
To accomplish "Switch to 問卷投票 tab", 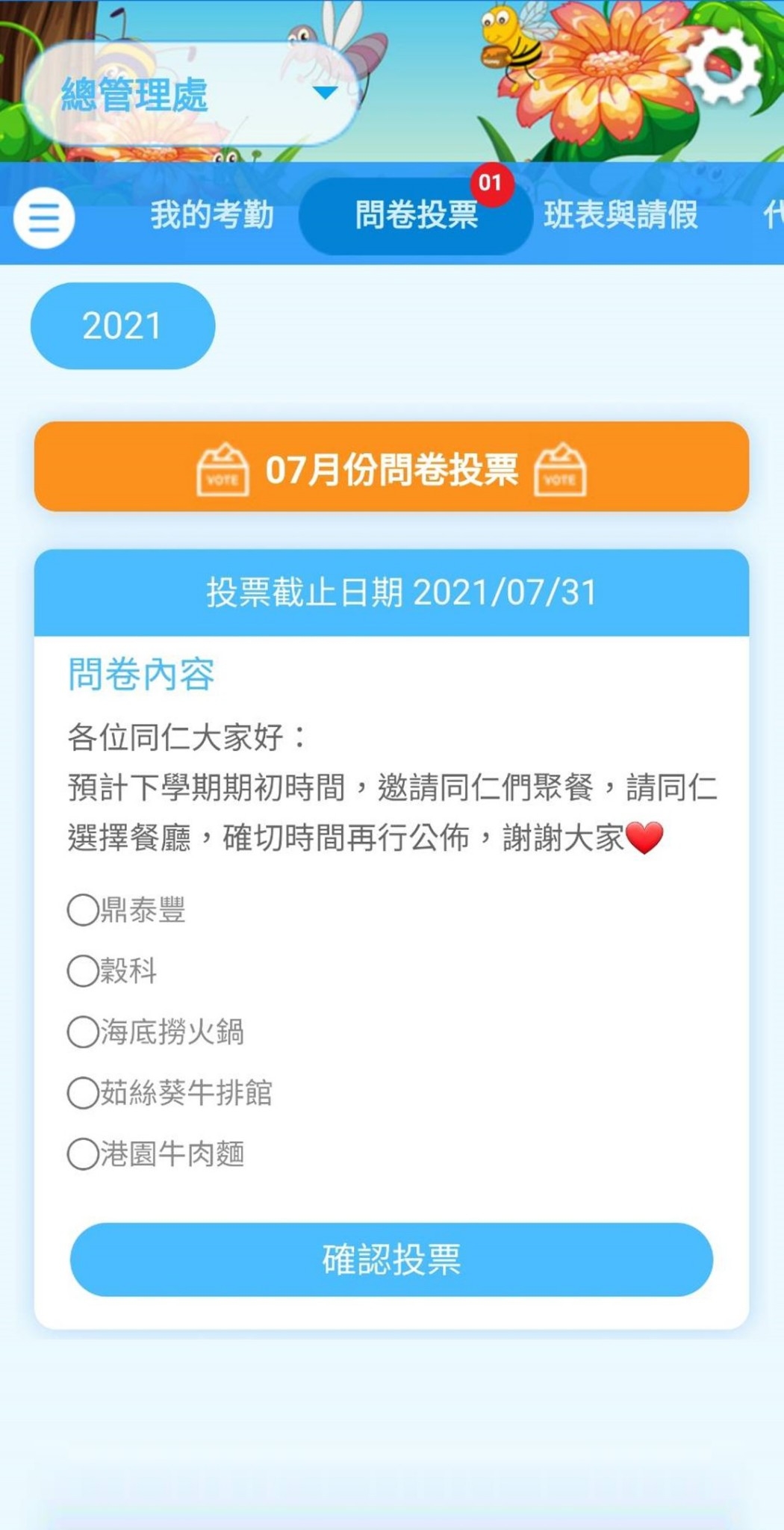I will 416,215.
